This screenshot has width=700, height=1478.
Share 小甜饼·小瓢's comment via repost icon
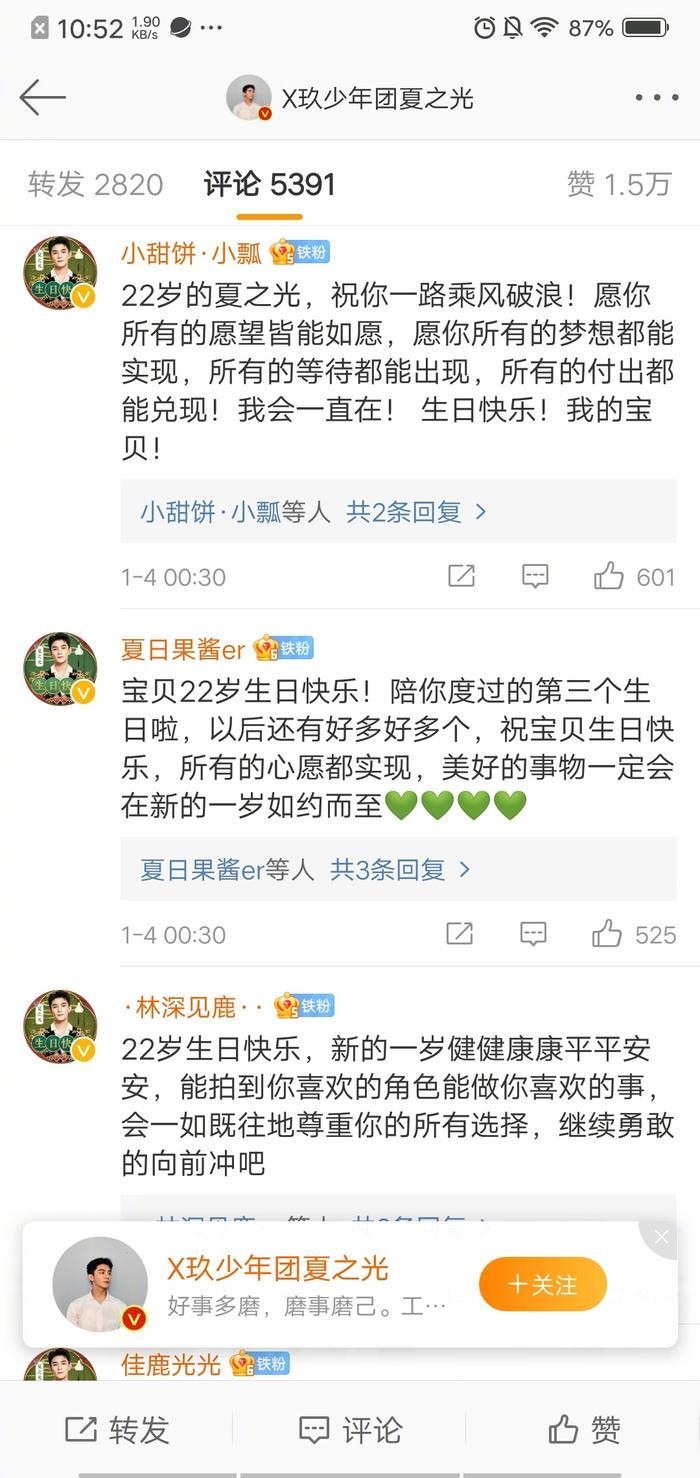pos(461,576)
